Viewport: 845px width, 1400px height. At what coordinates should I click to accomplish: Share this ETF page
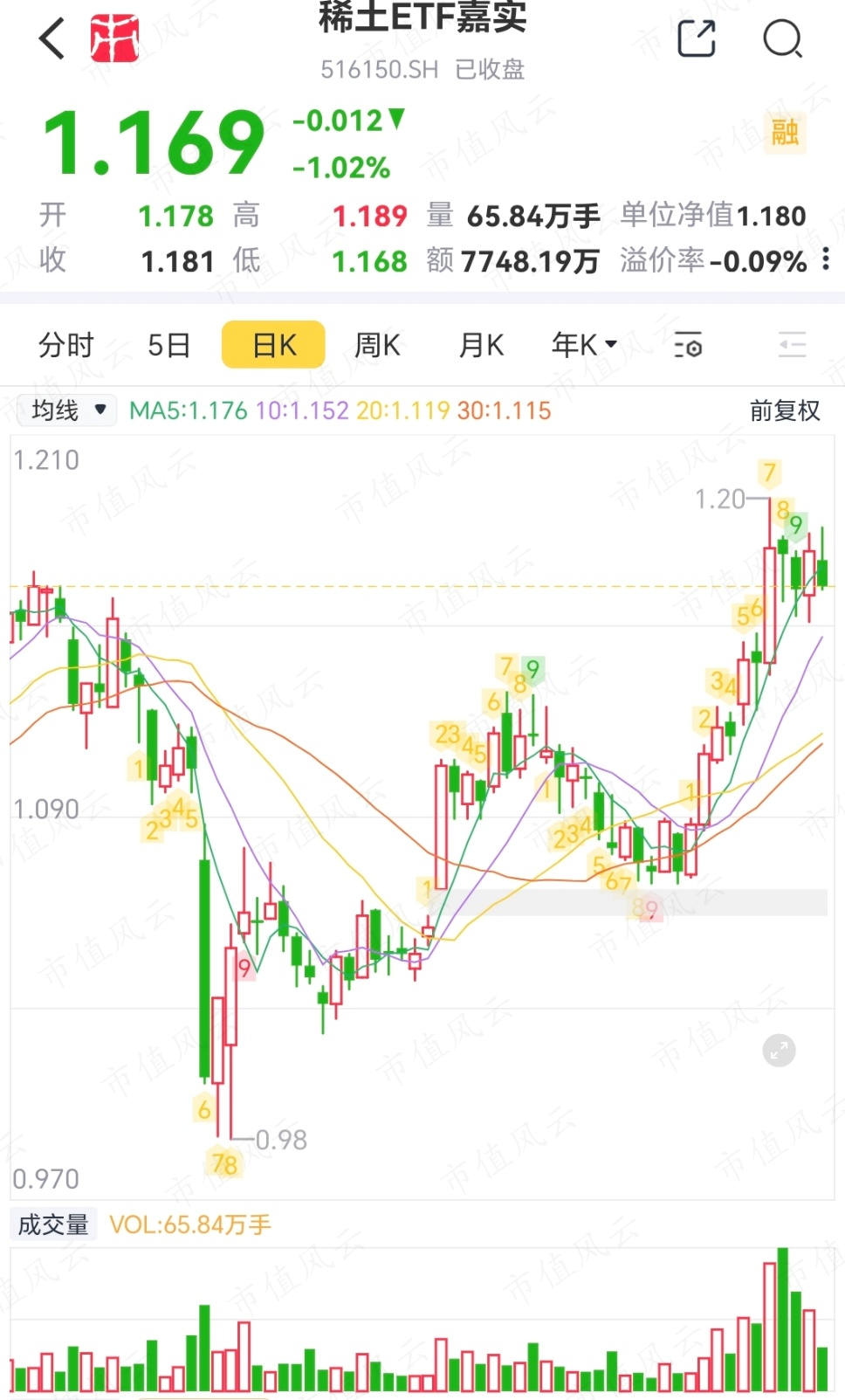697,38
